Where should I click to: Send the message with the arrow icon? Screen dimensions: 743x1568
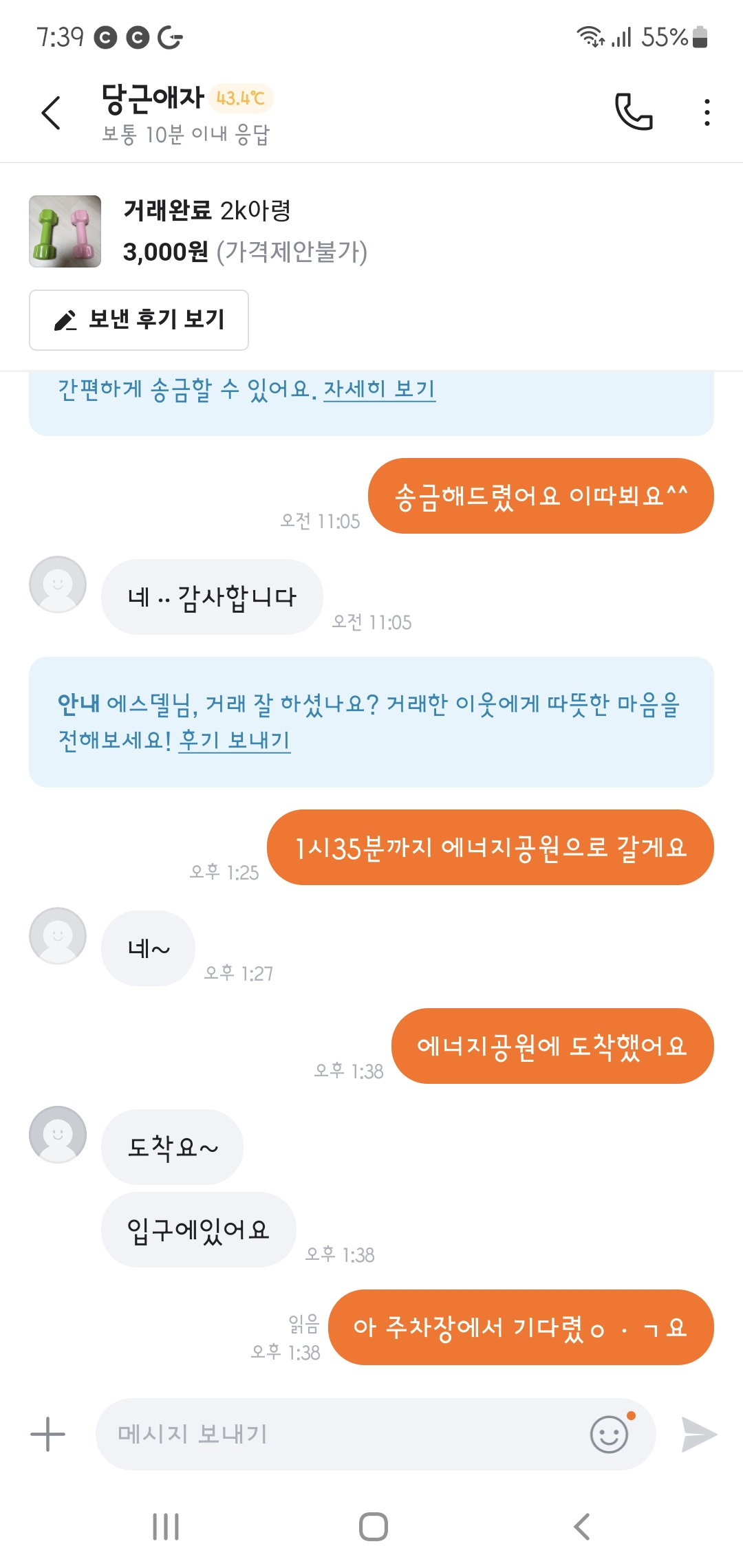click(699, 1435)
